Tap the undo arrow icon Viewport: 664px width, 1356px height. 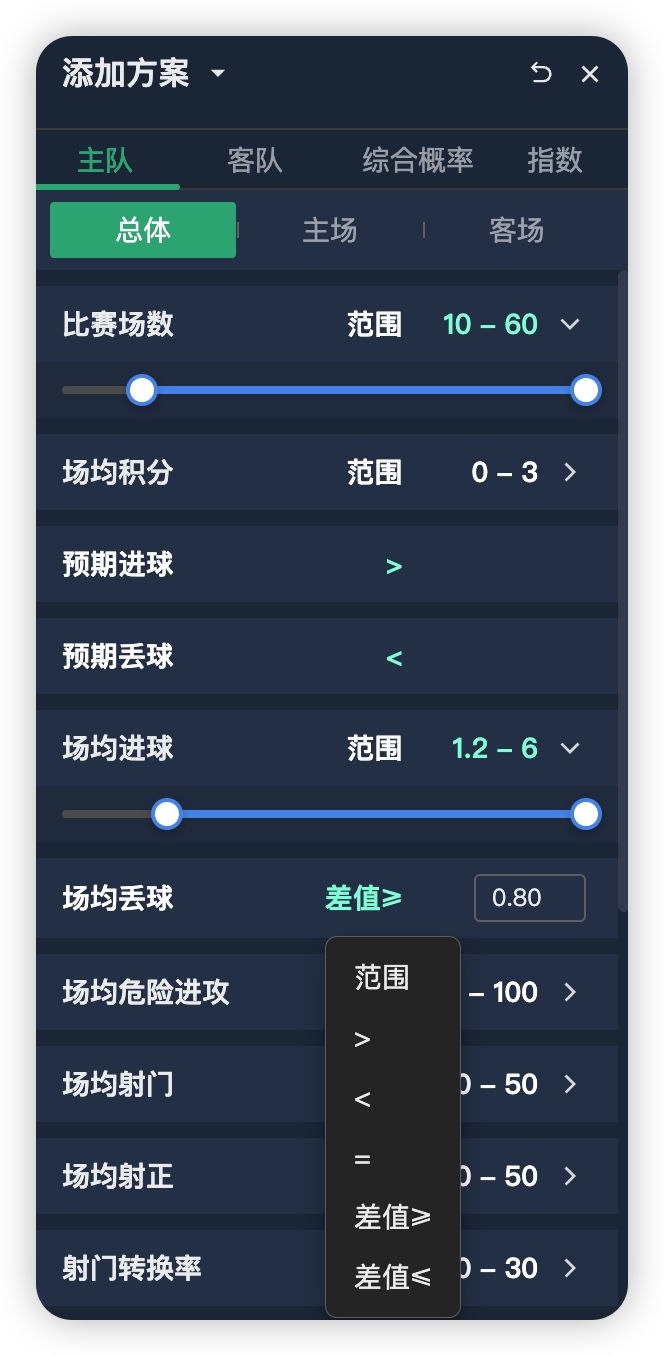(541, 73)
